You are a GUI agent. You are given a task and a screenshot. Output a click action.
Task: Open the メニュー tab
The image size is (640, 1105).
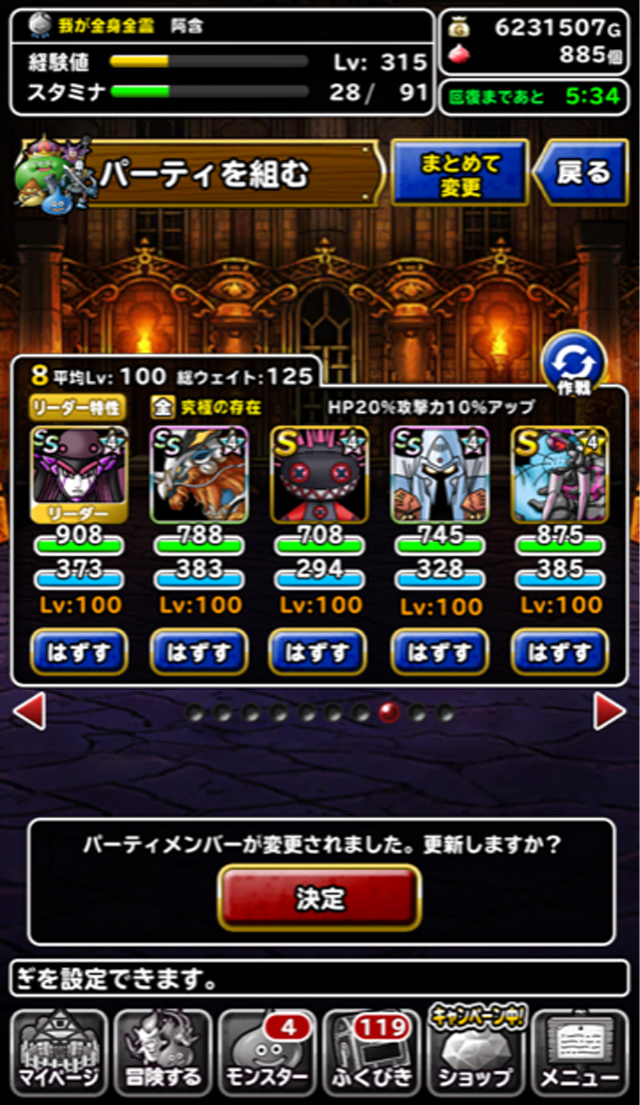pos(579,1052)
